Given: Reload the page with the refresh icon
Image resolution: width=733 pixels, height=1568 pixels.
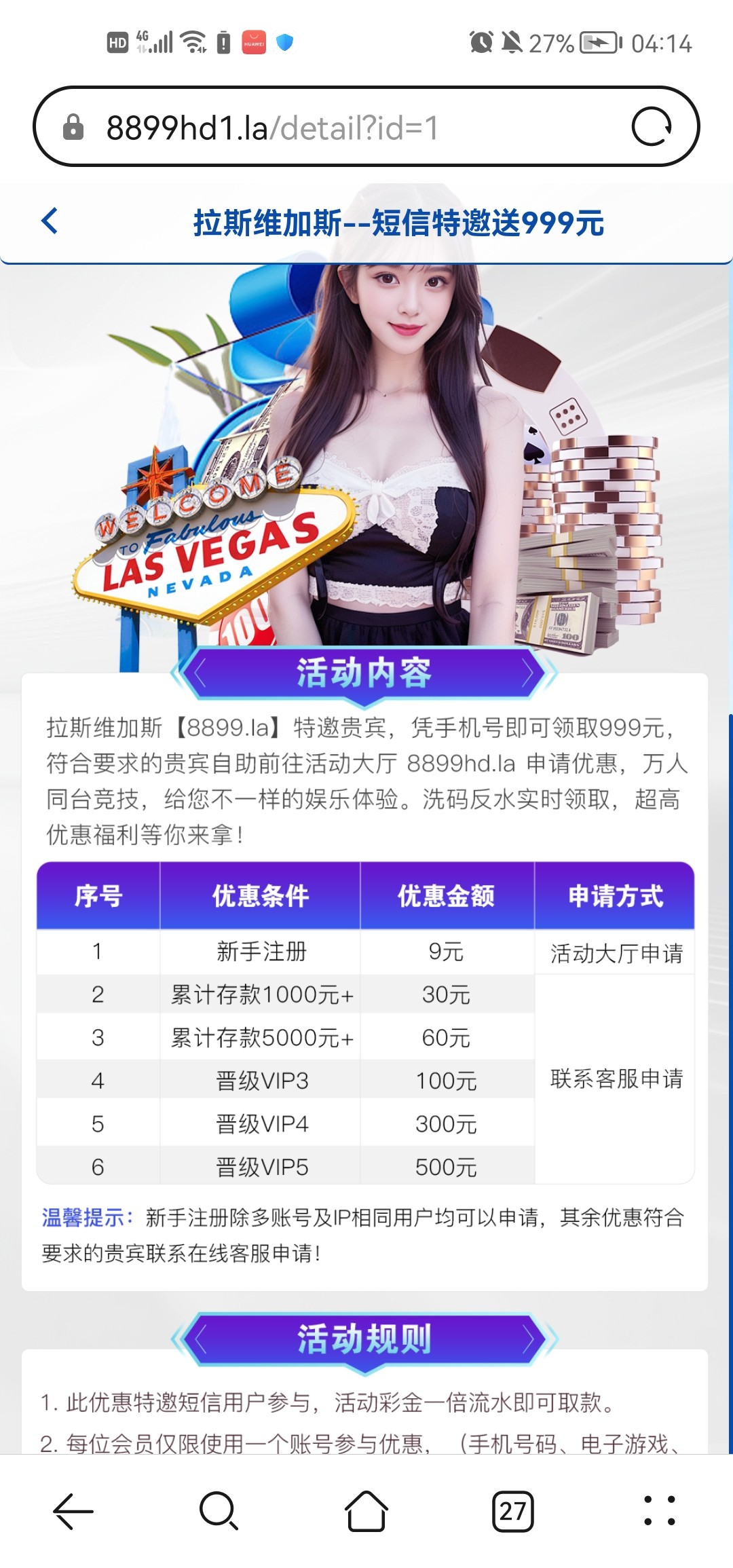Looking at the screenshot, I should [x=651, y=127].
